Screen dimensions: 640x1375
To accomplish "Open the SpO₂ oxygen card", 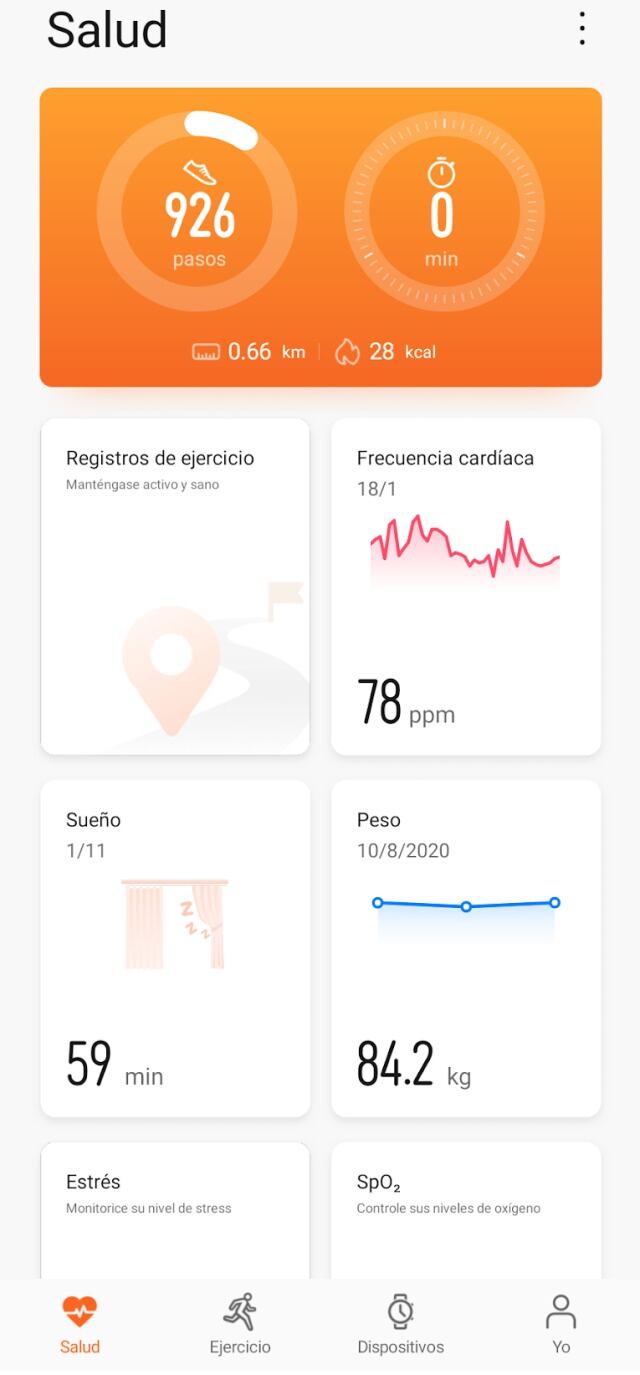I will pyautogui.click(x=466, y=1210).
